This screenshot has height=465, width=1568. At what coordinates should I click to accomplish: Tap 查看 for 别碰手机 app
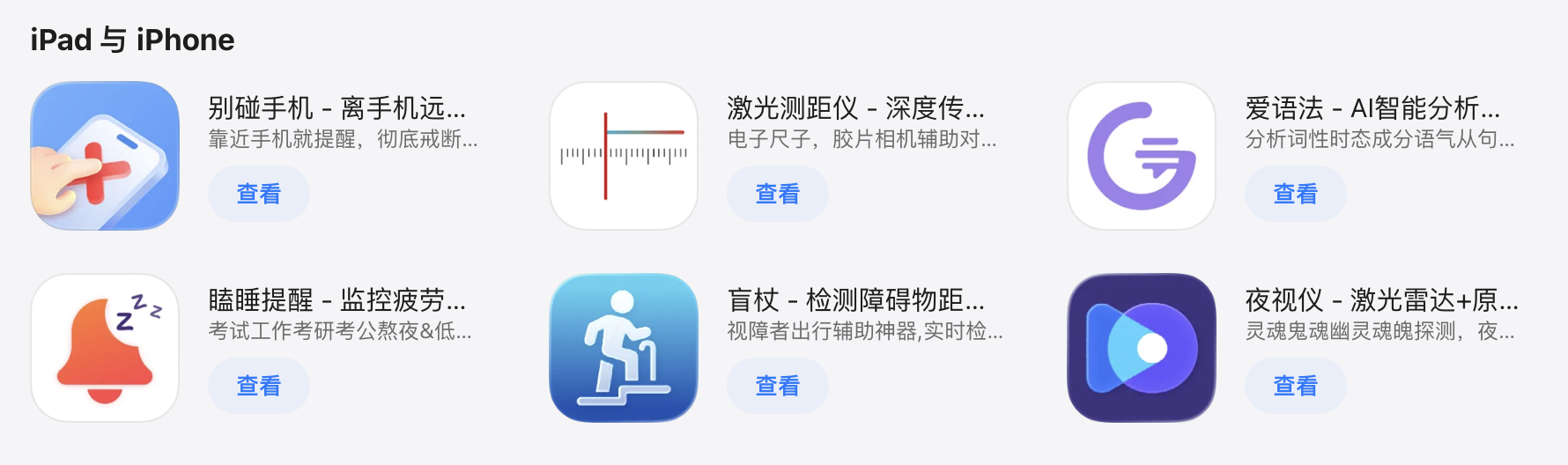[x=258, y=194]
